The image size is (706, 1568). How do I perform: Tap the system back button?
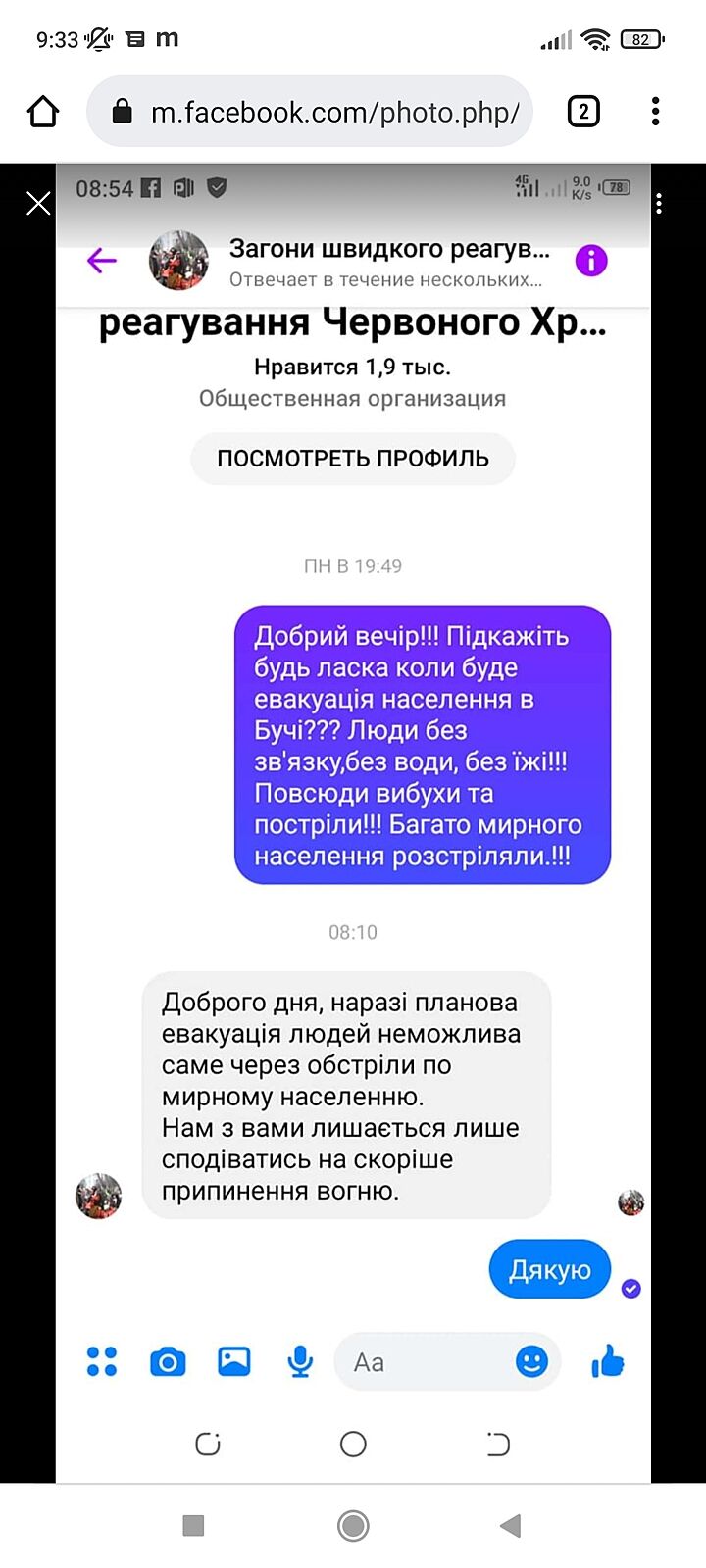[x=510, y=1525]
